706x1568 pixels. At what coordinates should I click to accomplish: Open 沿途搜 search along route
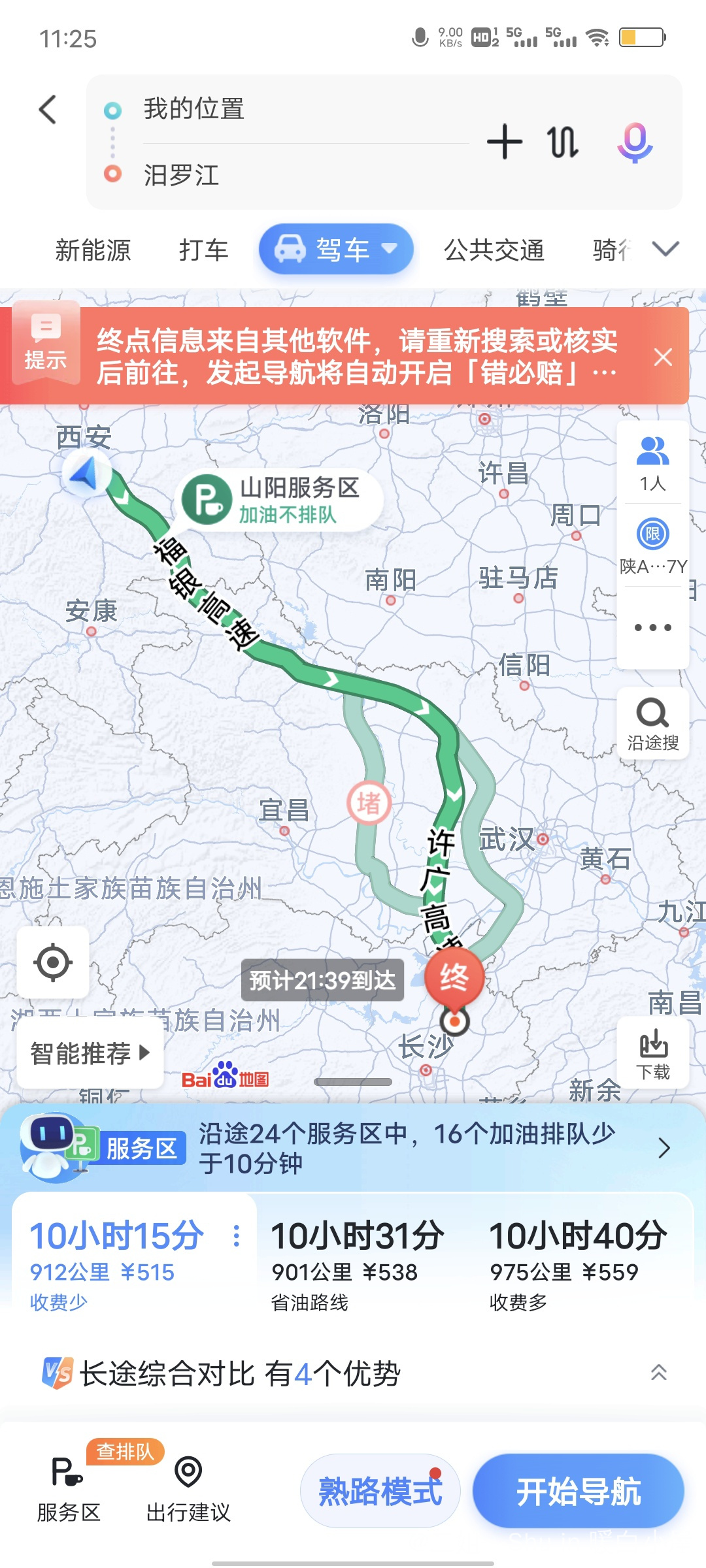[x=652, y=724]
